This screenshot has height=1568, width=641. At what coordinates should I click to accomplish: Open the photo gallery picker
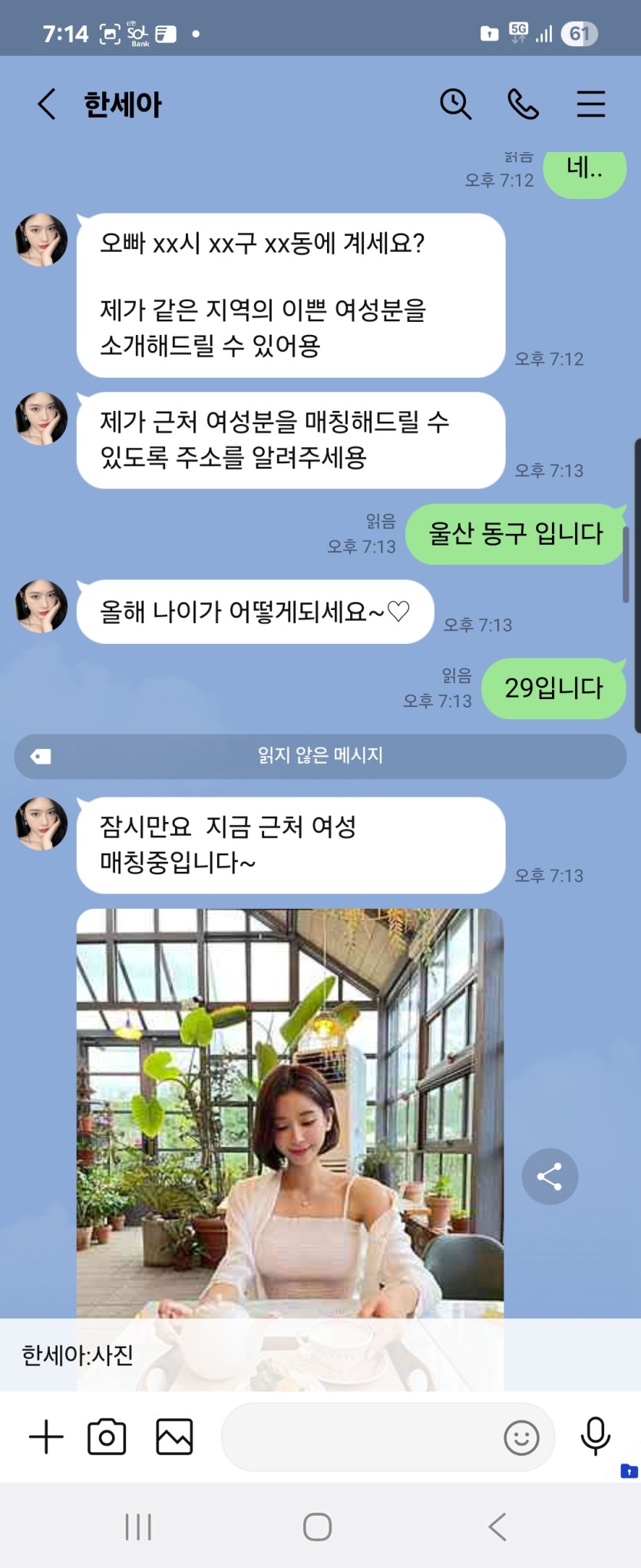tap(174, 1437)
